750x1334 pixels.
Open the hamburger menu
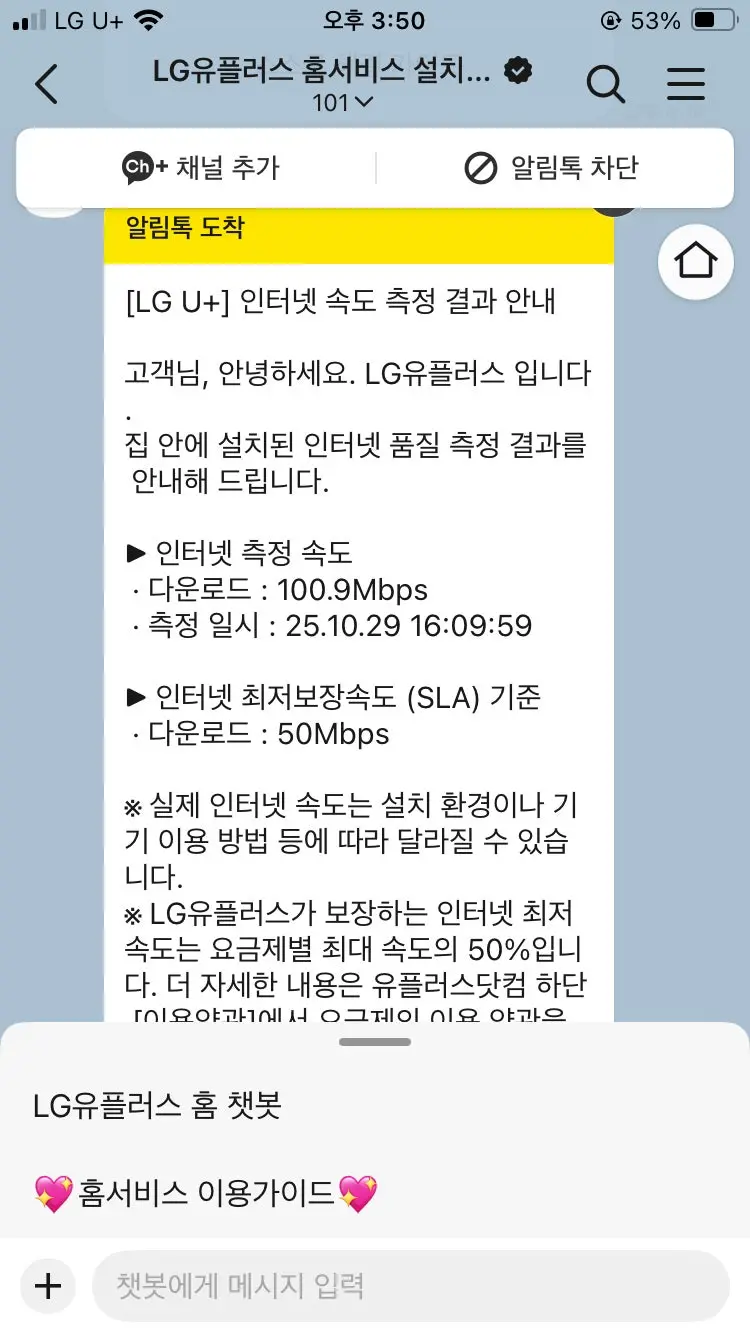(x=686, y=85)
